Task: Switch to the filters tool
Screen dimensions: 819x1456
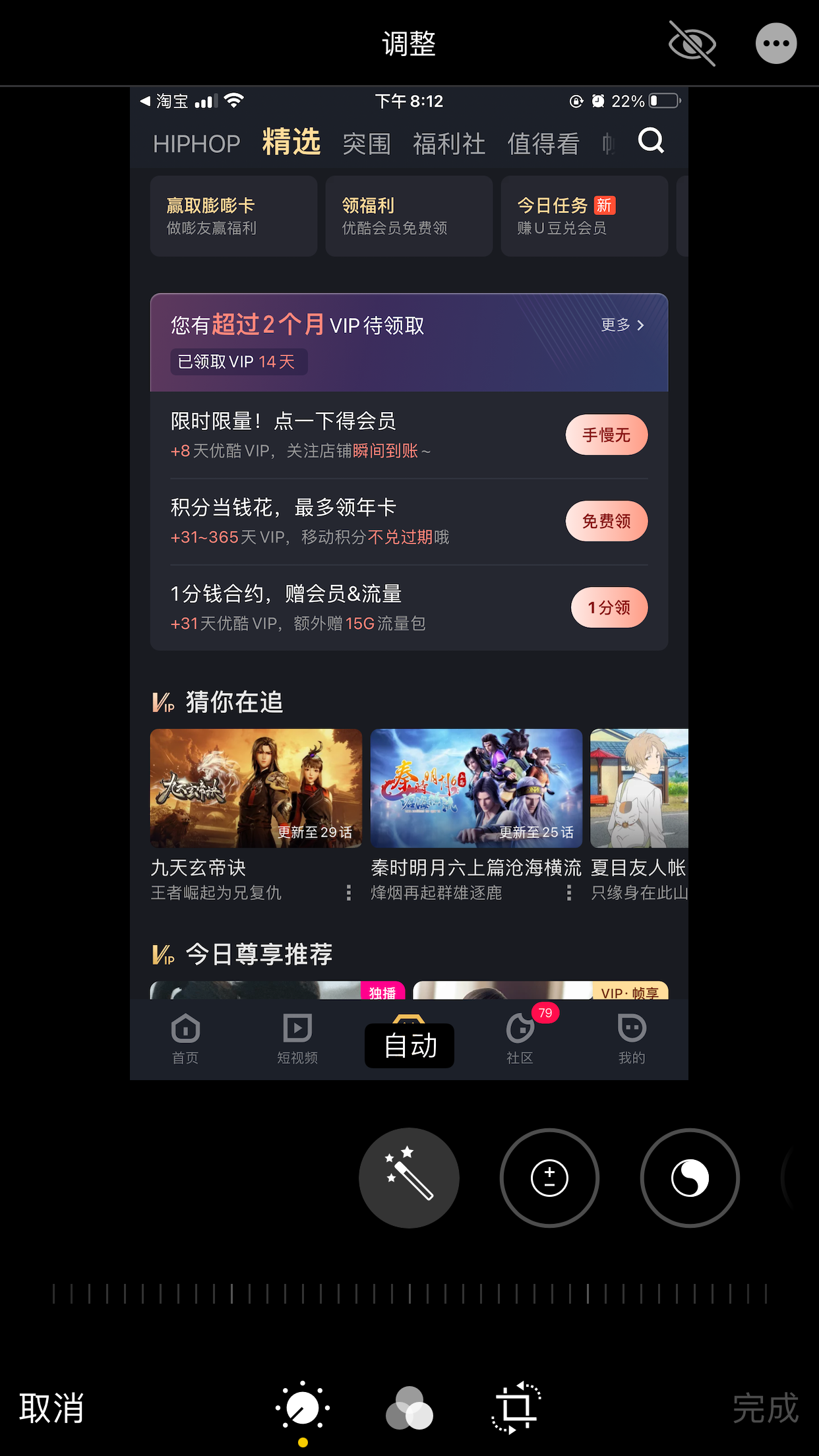Action: click(409, 1408)
